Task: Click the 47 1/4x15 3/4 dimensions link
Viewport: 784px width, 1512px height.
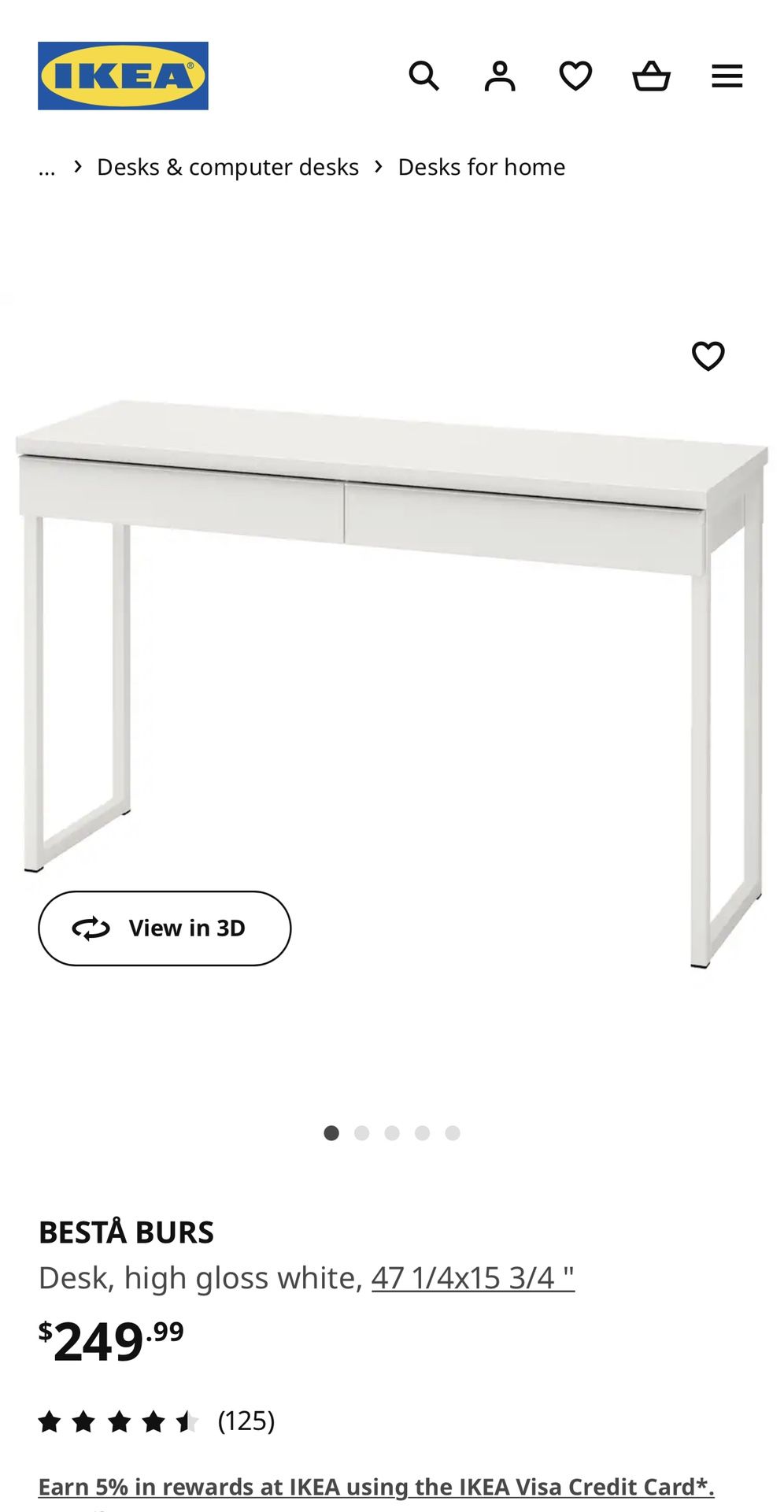Action: (x=472, y=1278)
